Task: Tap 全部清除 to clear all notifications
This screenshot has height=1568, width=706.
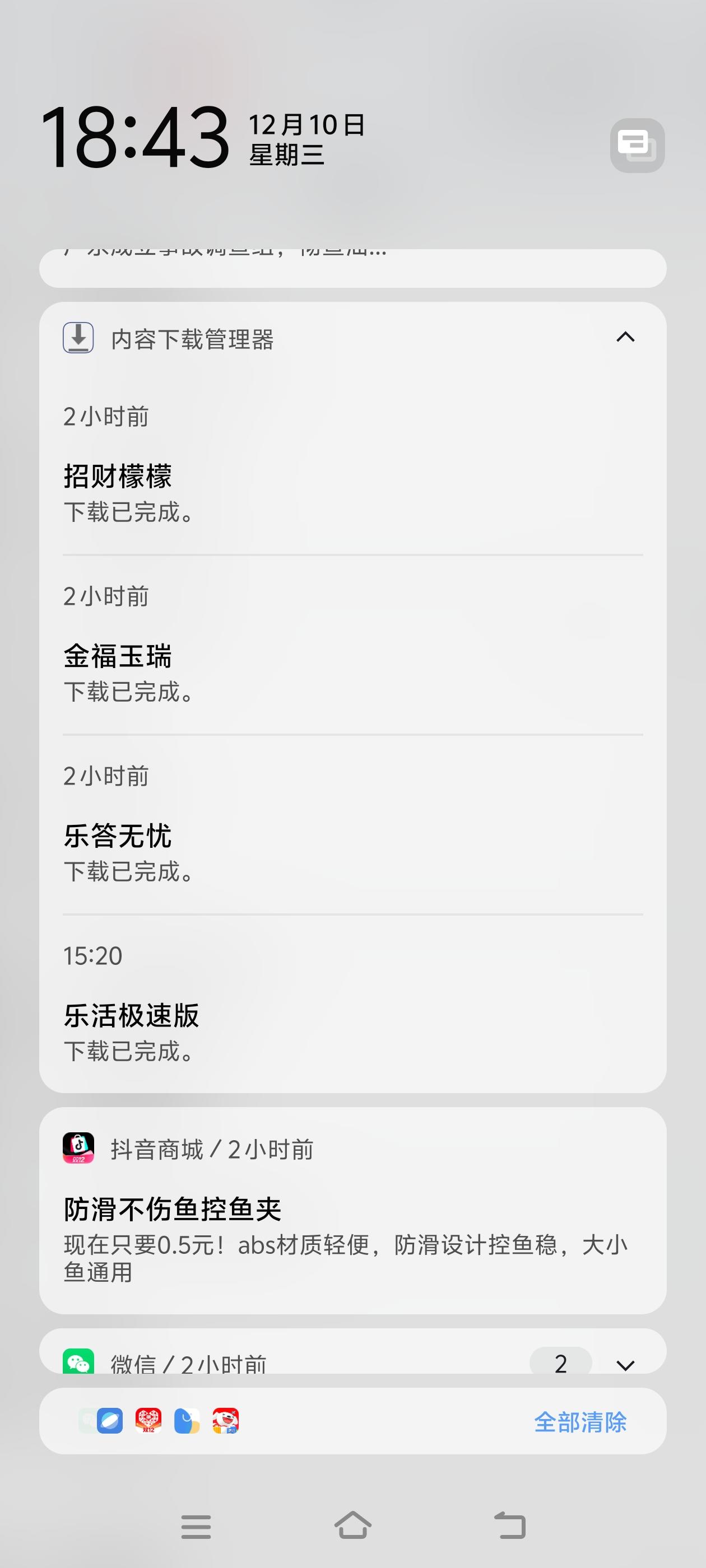Action: pyautogui.click(x=580, y=1422)
